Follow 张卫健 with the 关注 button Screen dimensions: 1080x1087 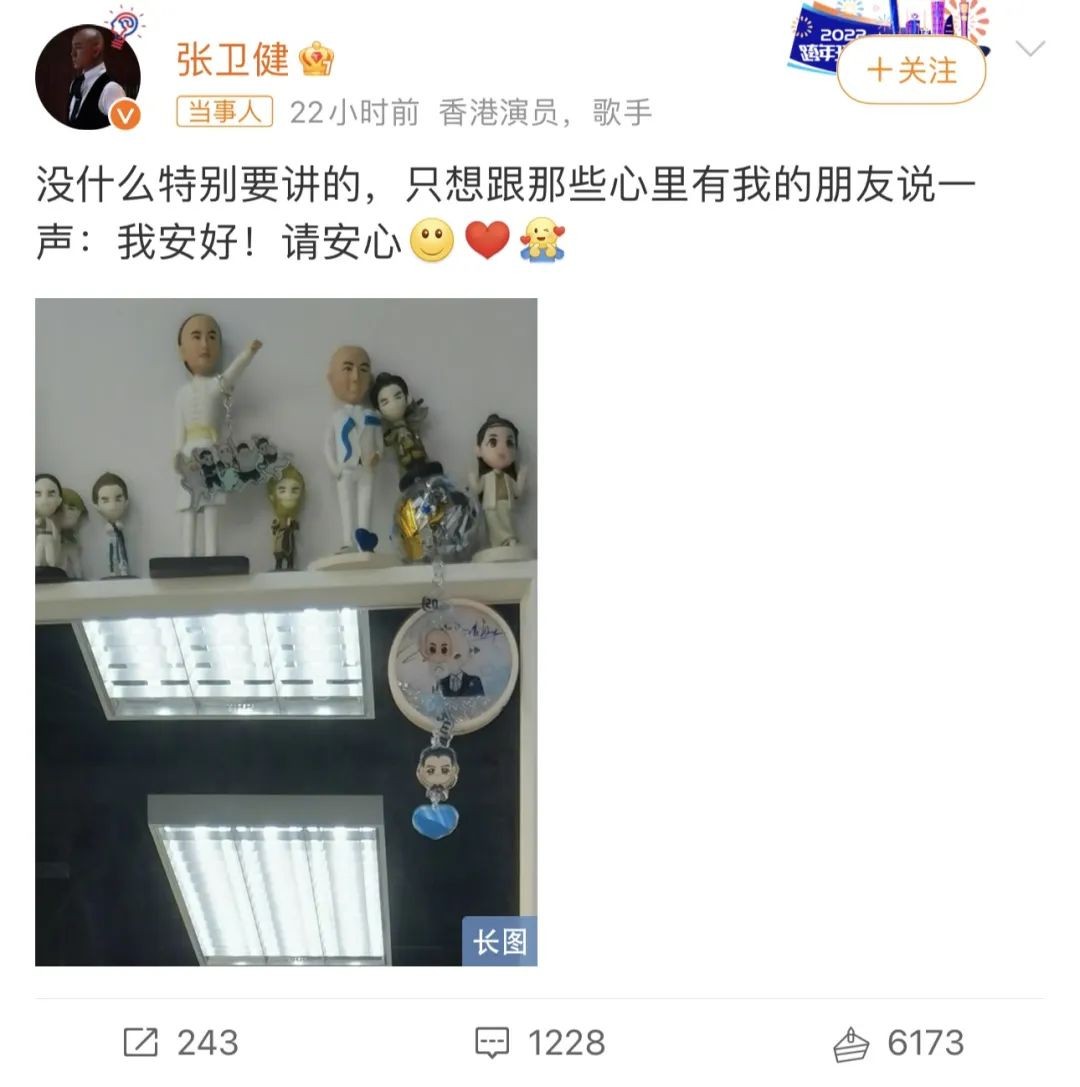[x=911, y=70]
